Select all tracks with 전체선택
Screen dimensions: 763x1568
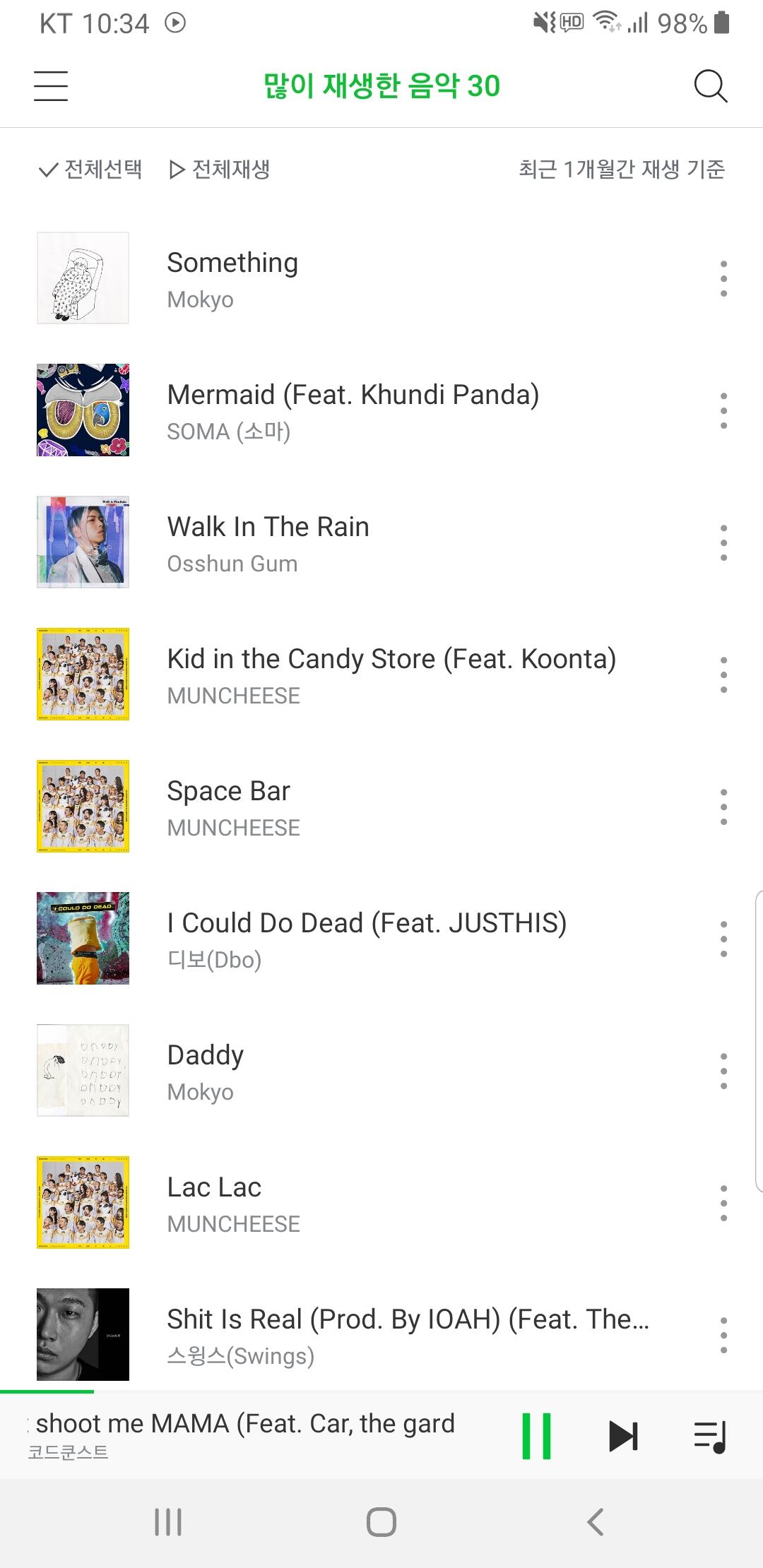tap(90, 170)
